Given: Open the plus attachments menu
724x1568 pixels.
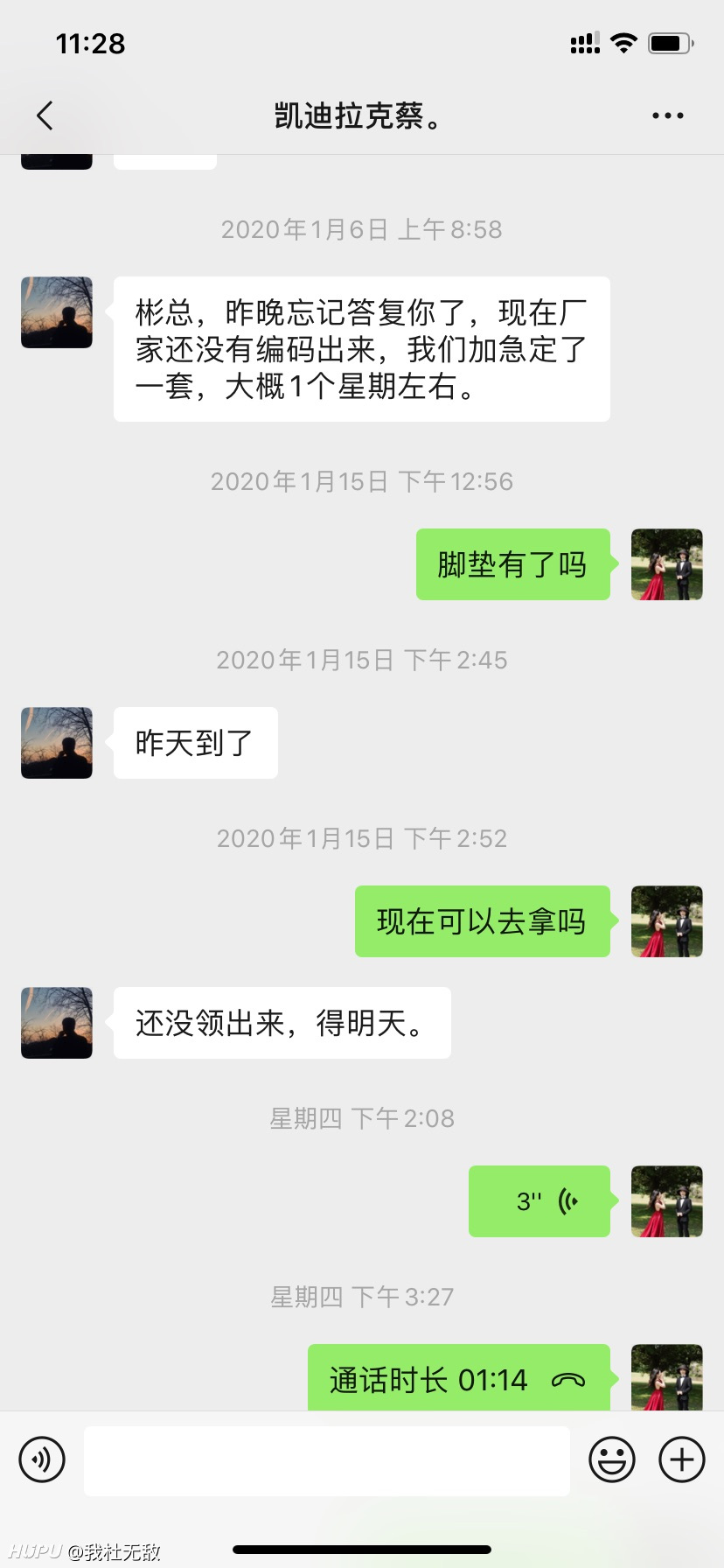Looking at the screenshot, I should coord(682,1459).
